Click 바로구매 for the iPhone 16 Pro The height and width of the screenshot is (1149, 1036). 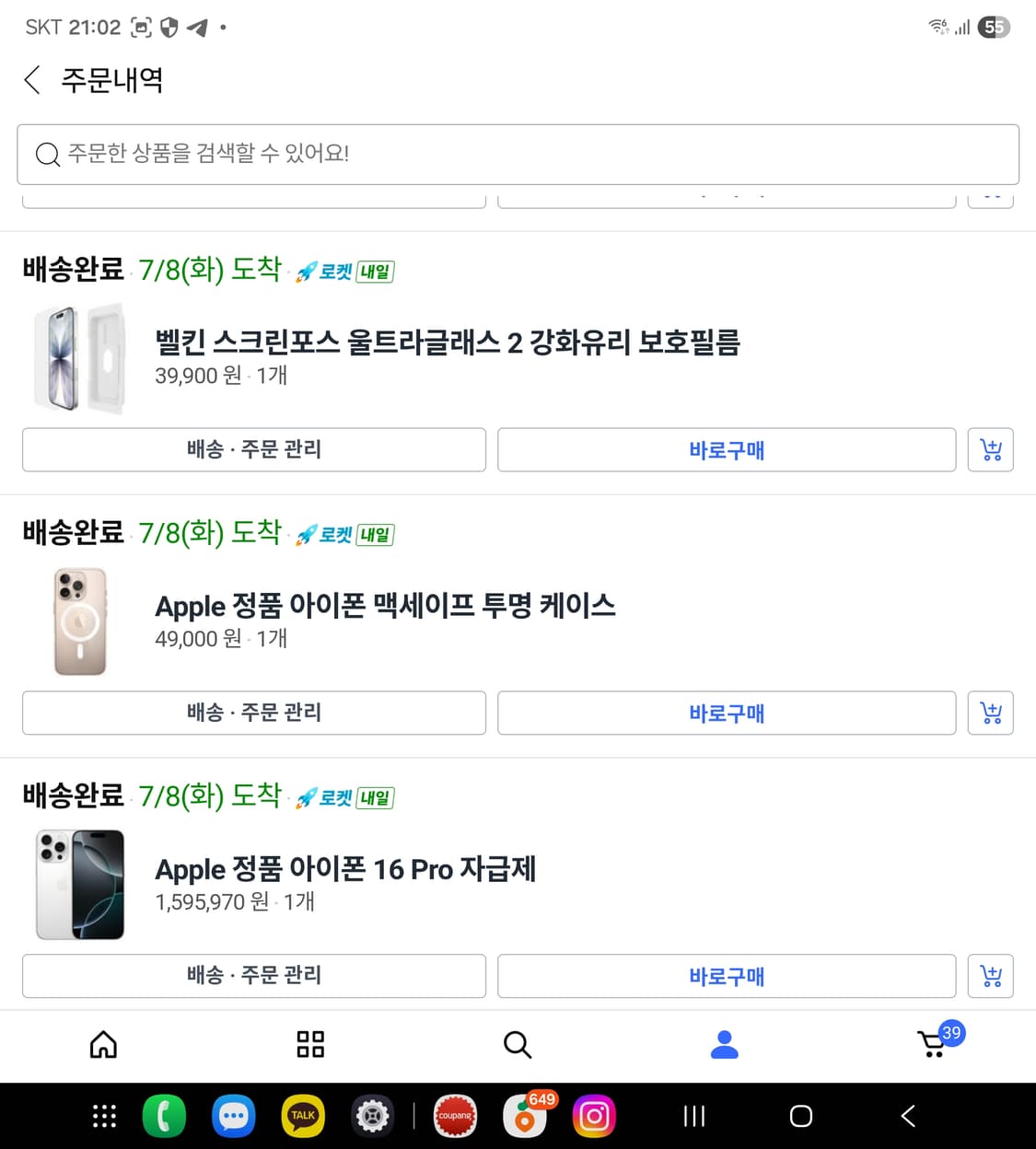(x=726, y=976)
